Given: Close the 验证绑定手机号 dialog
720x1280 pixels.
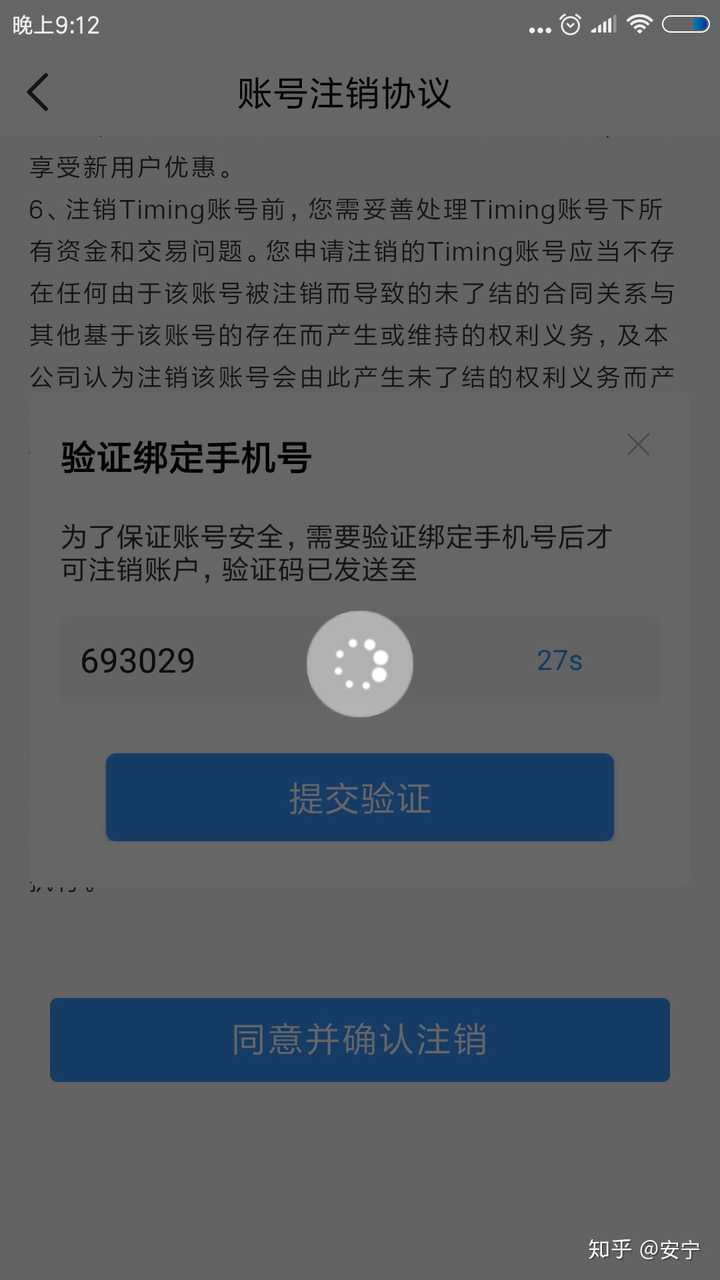Looking at the screenshot, I should pos(638,445).
